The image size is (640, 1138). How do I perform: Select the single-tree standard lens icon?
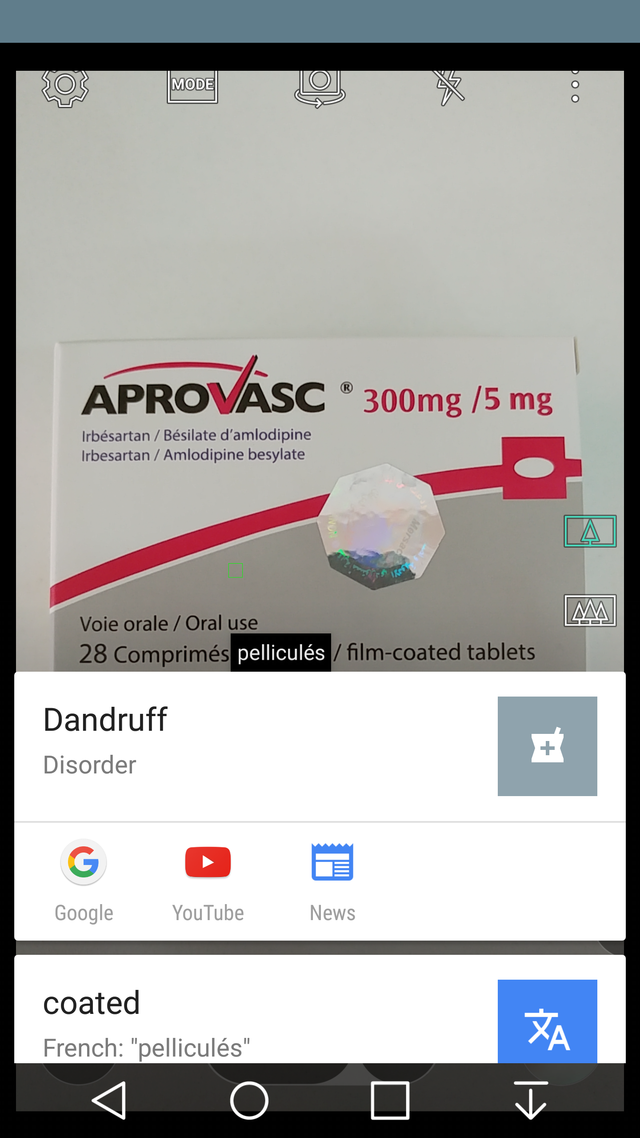click(x=589, y=531)
